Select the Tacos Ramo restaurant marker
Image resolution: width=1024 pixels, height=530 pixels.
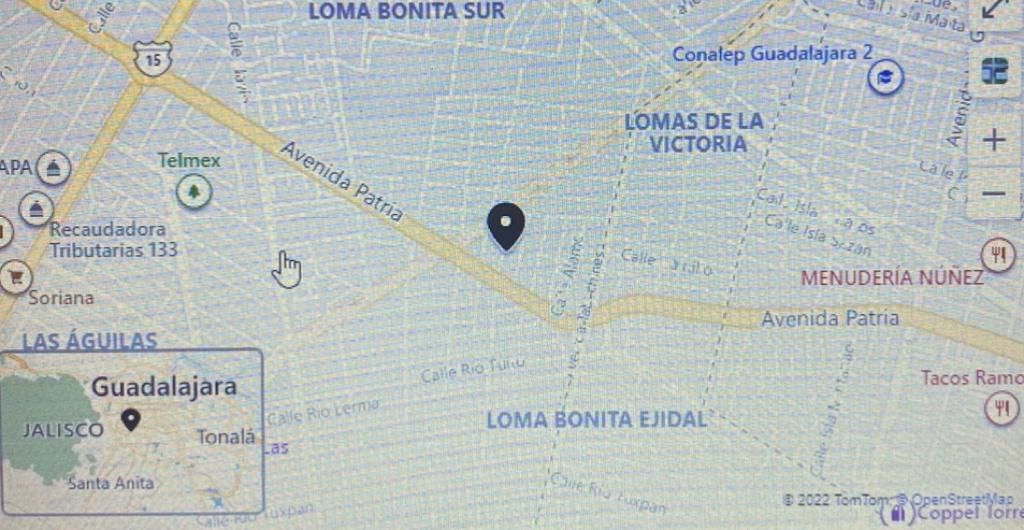(1001, 407)
